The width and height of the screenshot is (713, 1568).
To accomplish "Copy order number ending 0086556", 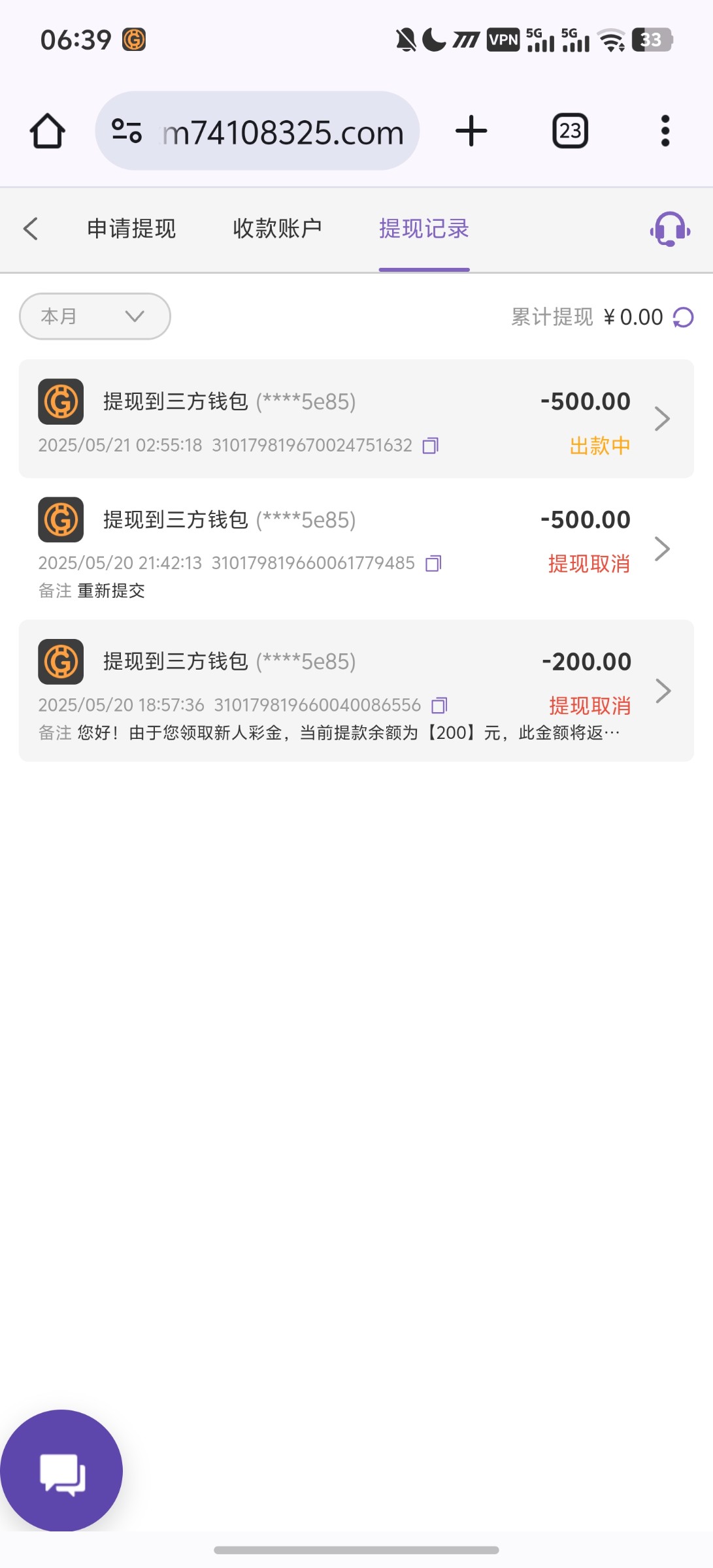I will point(439,706).
